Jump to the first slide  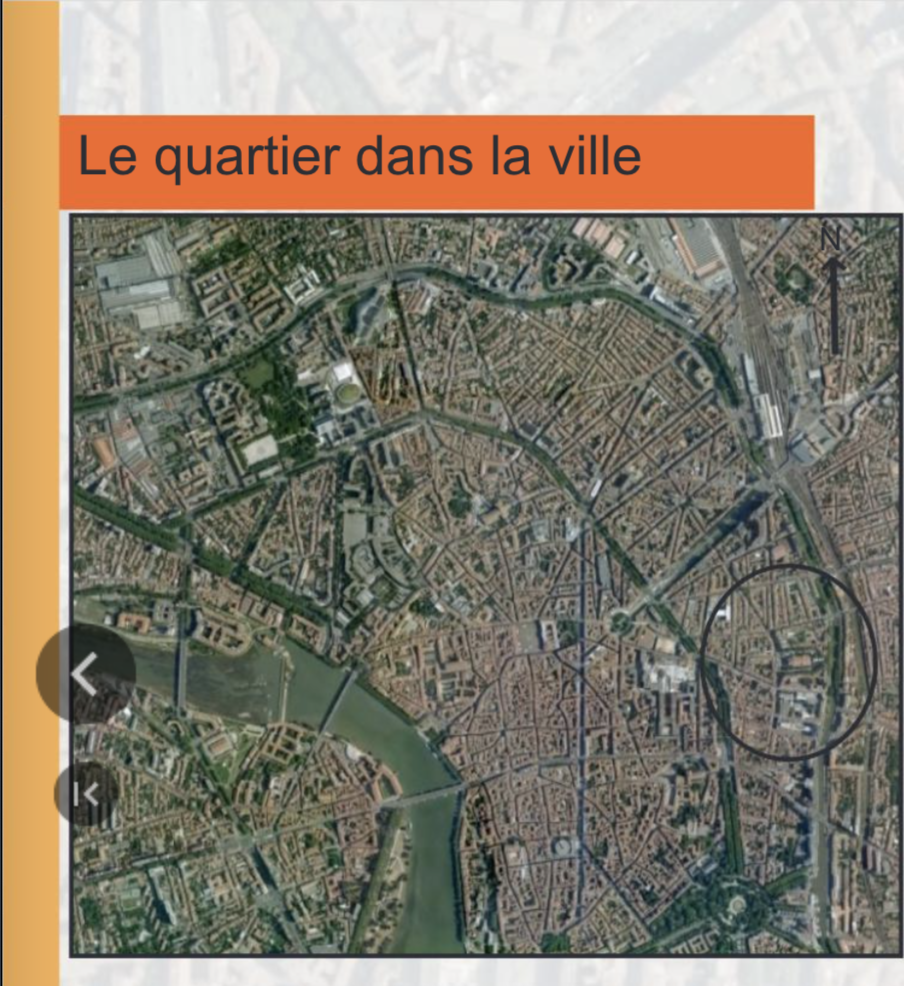[x=87, y=794]
